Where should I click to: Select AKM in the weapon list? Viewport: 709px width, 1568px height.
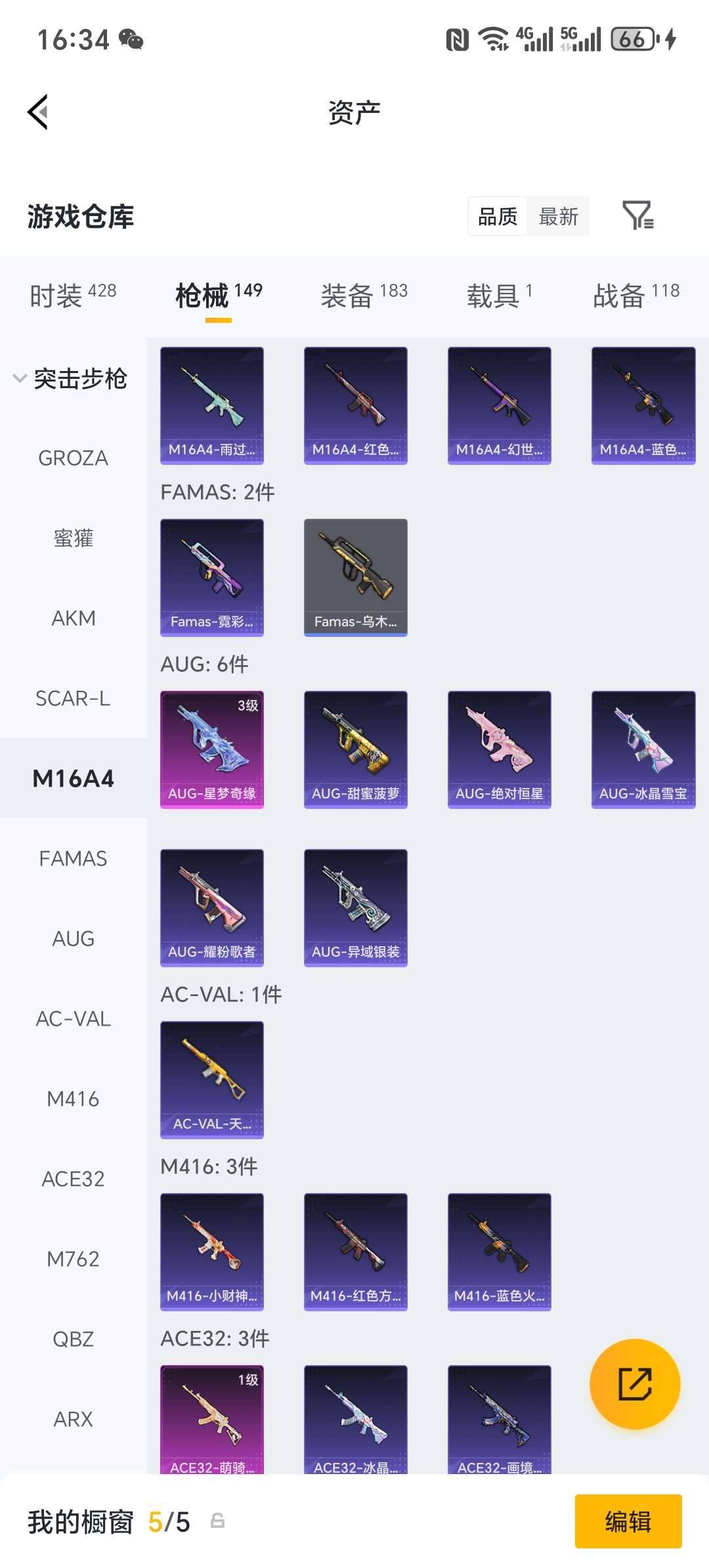[73, 618]
